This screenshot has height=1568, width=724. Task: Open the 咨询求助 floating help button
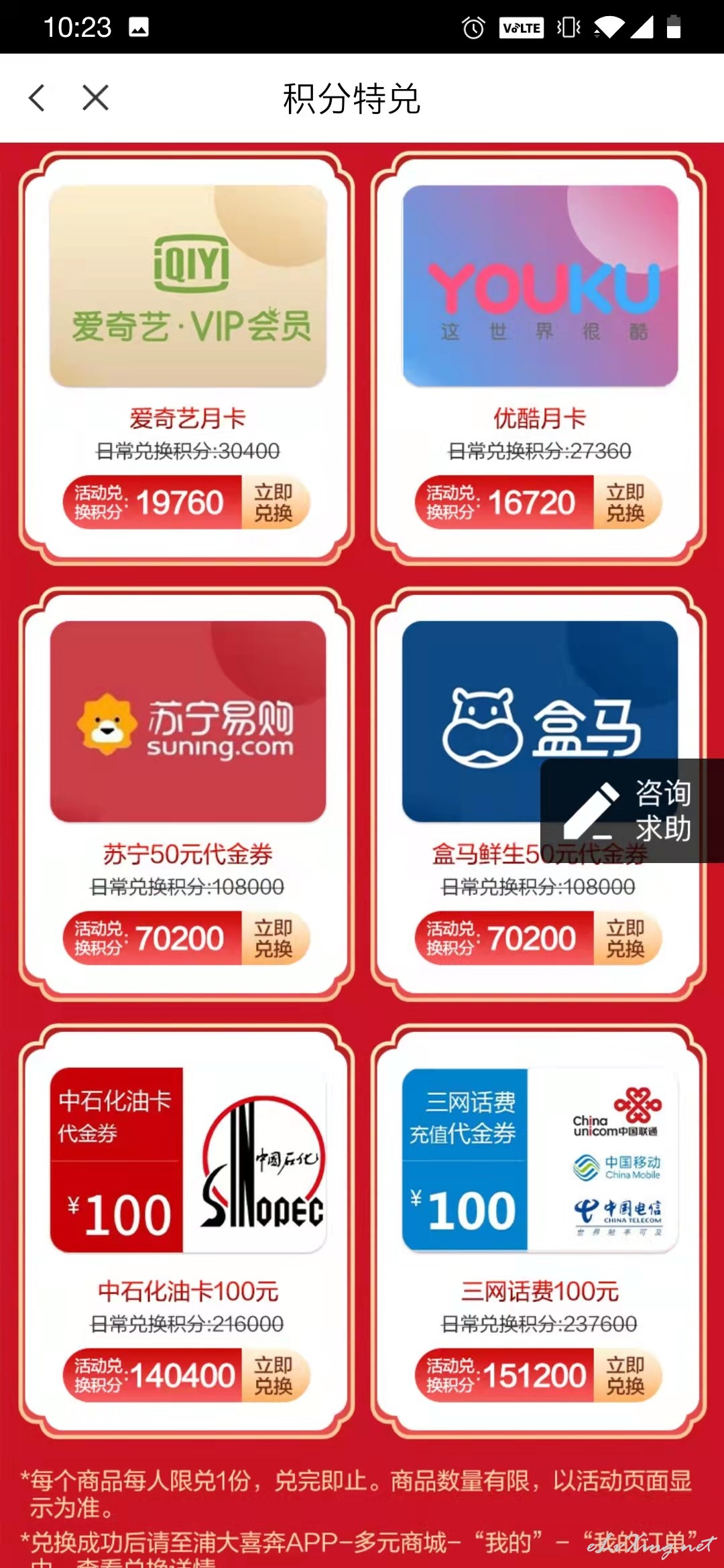click(631, 811)
